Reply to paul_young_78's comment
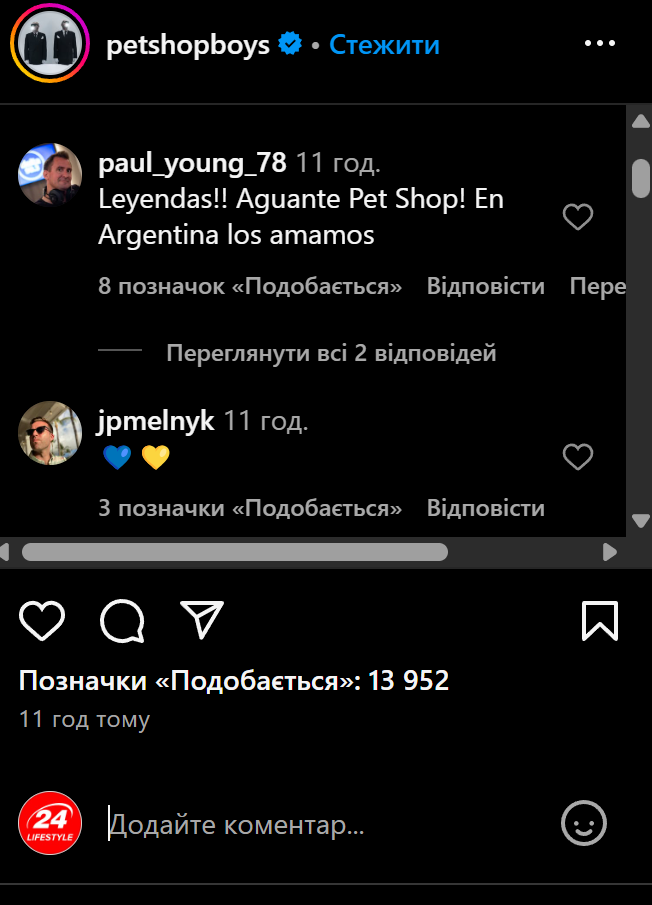Screen dimensions: 652x905 (x=485, y=286)
